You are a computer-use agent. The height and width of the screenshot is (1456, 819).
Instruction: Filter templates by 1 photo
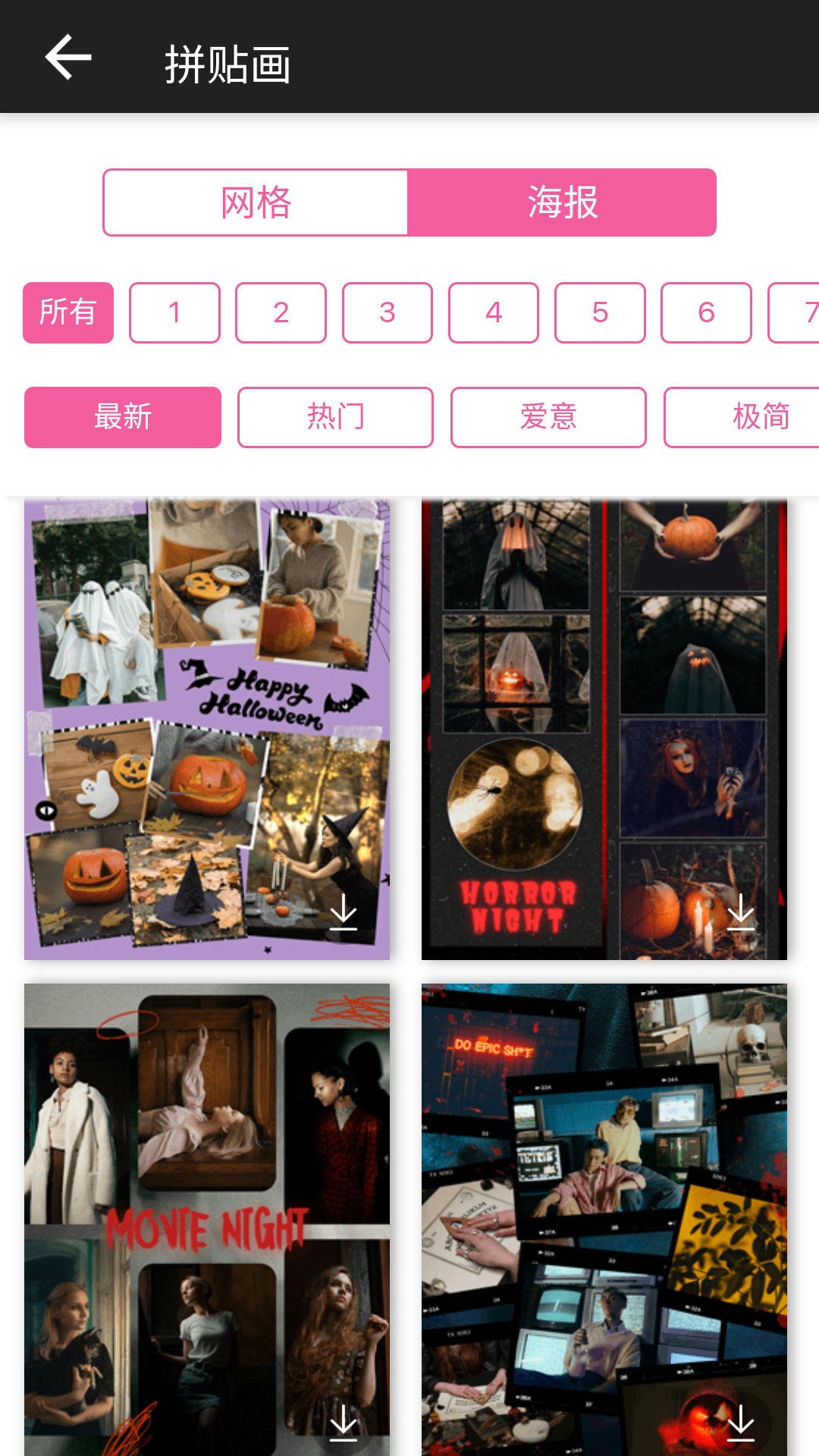pos(174,312)
